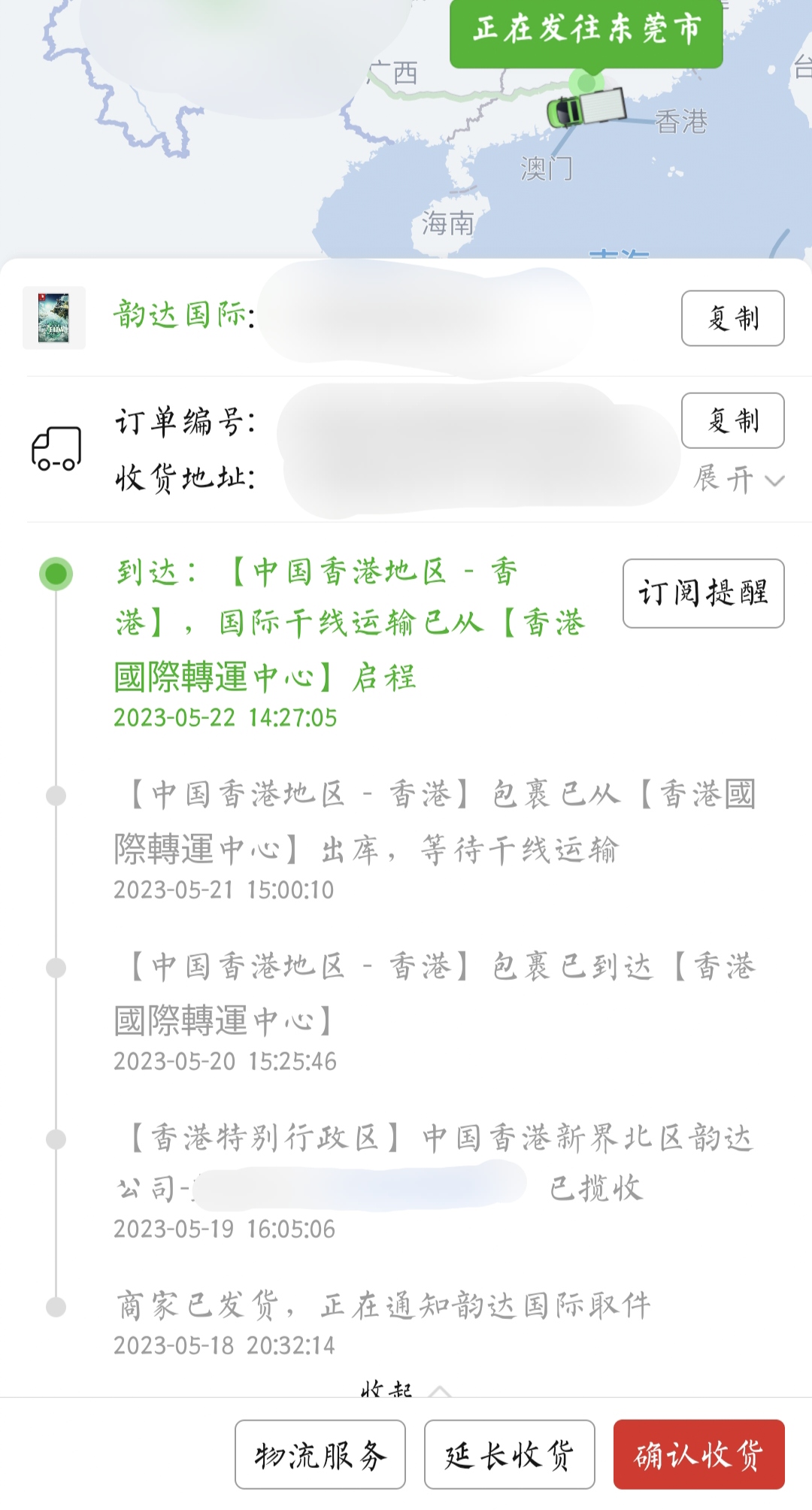Extend receipt period with 延长收货
This screenshot has height=1510, width=812.
point(509,1454)
